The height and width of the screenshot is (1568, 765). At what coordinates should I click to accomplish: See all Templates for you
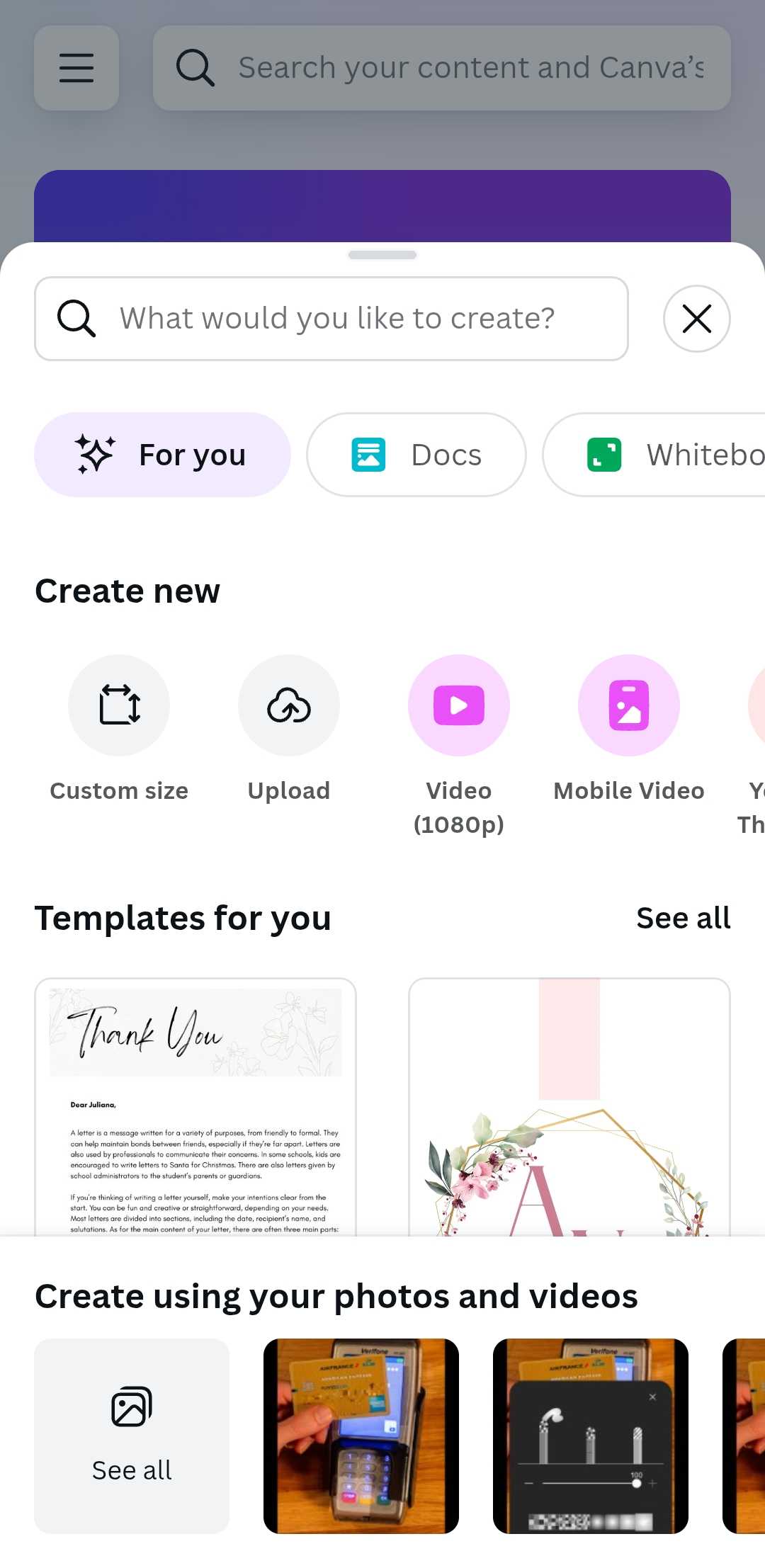click(x=683, y=918)
